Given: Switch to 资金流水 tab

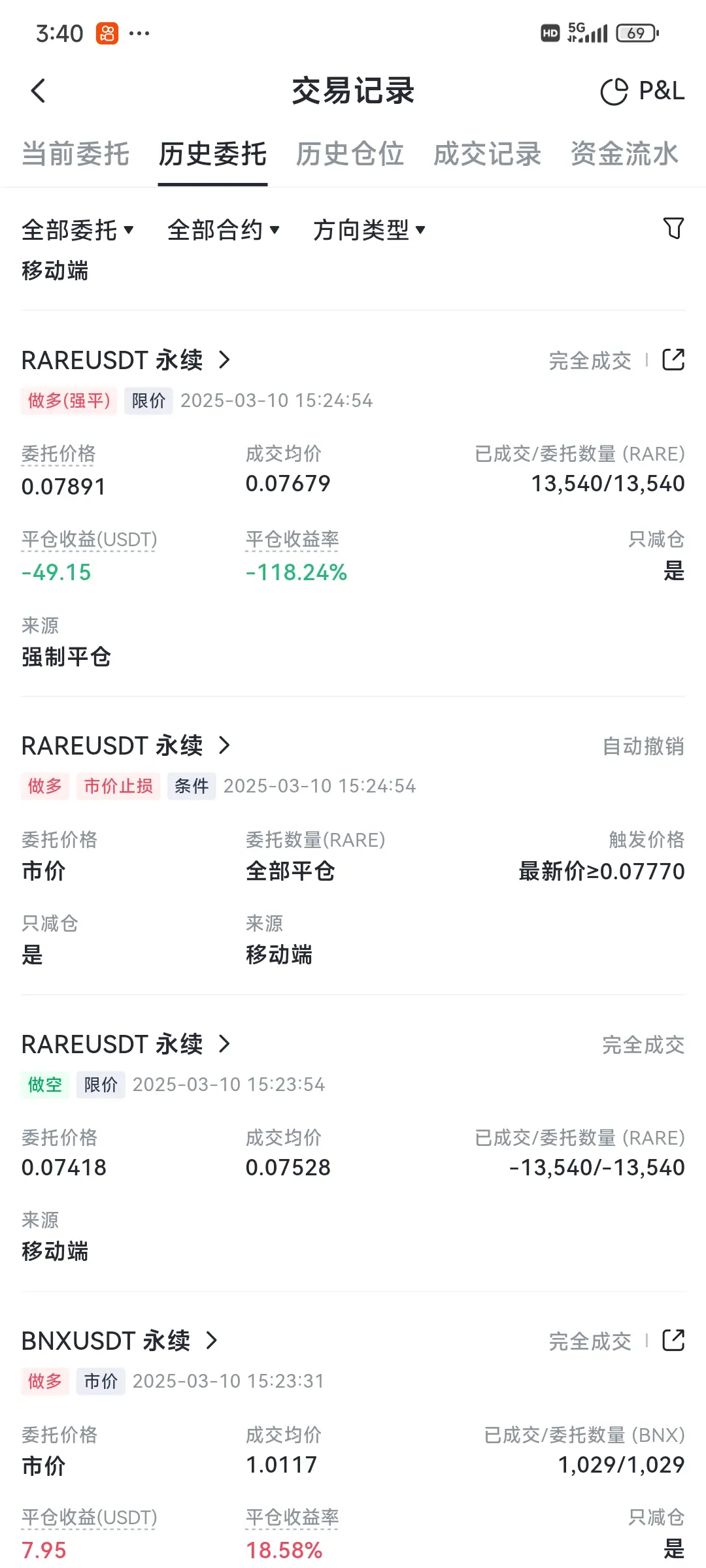Looking at the screenshot, I should tap(624, 154).
